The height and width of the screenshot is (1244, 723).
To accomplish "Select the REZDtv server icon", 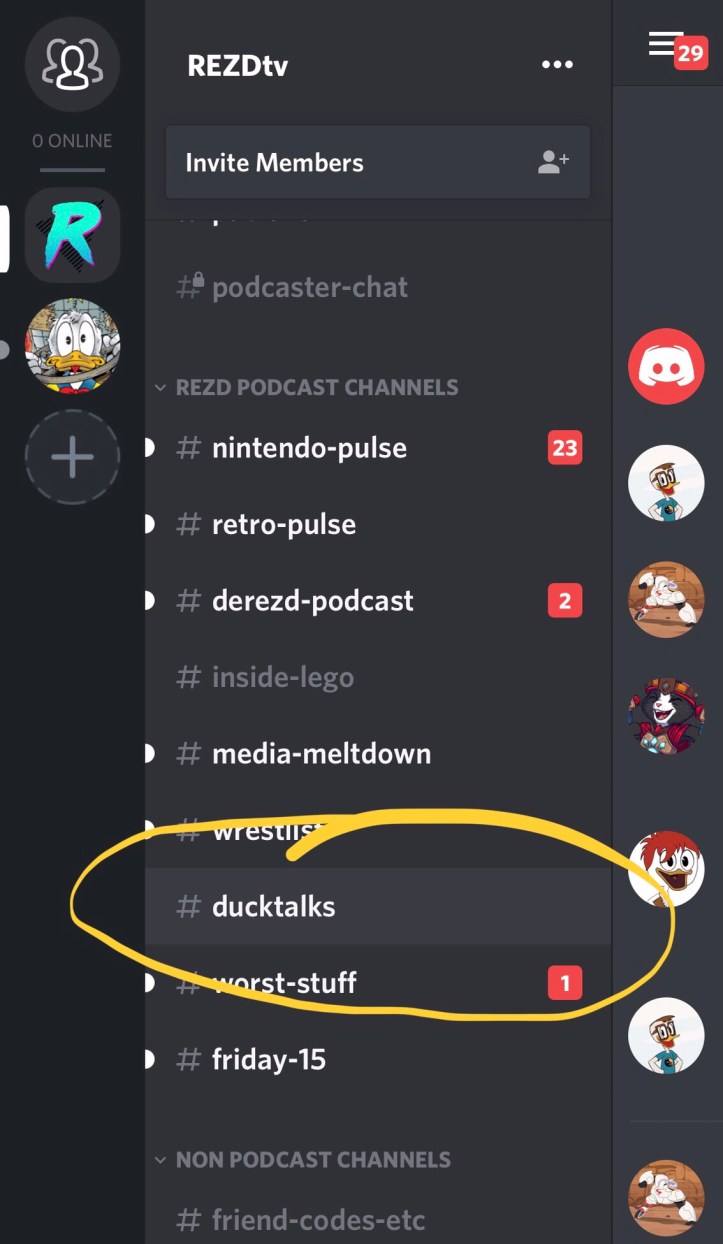I will pos(72,234).
